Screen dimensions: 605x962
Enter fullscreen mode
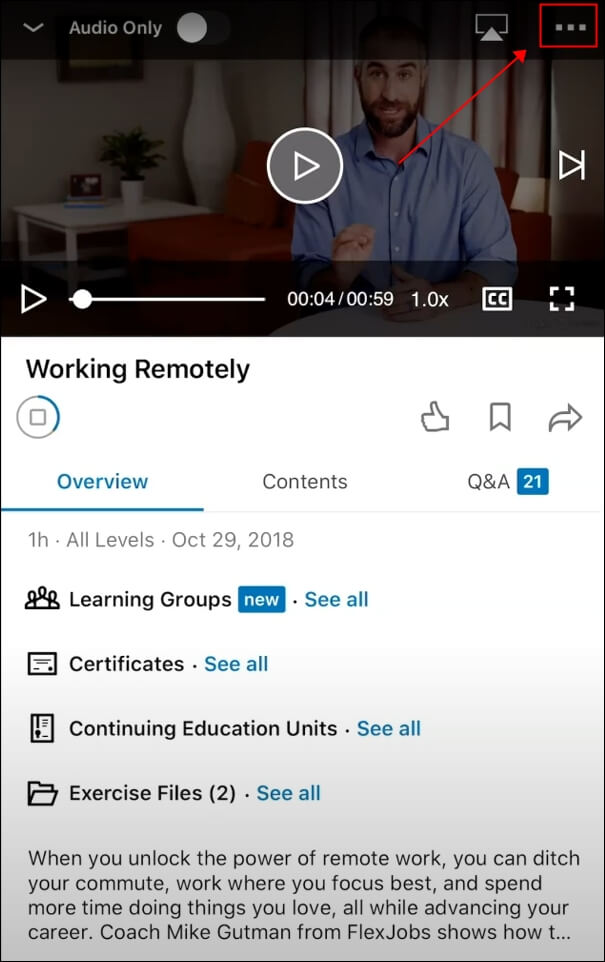[562, 299]
